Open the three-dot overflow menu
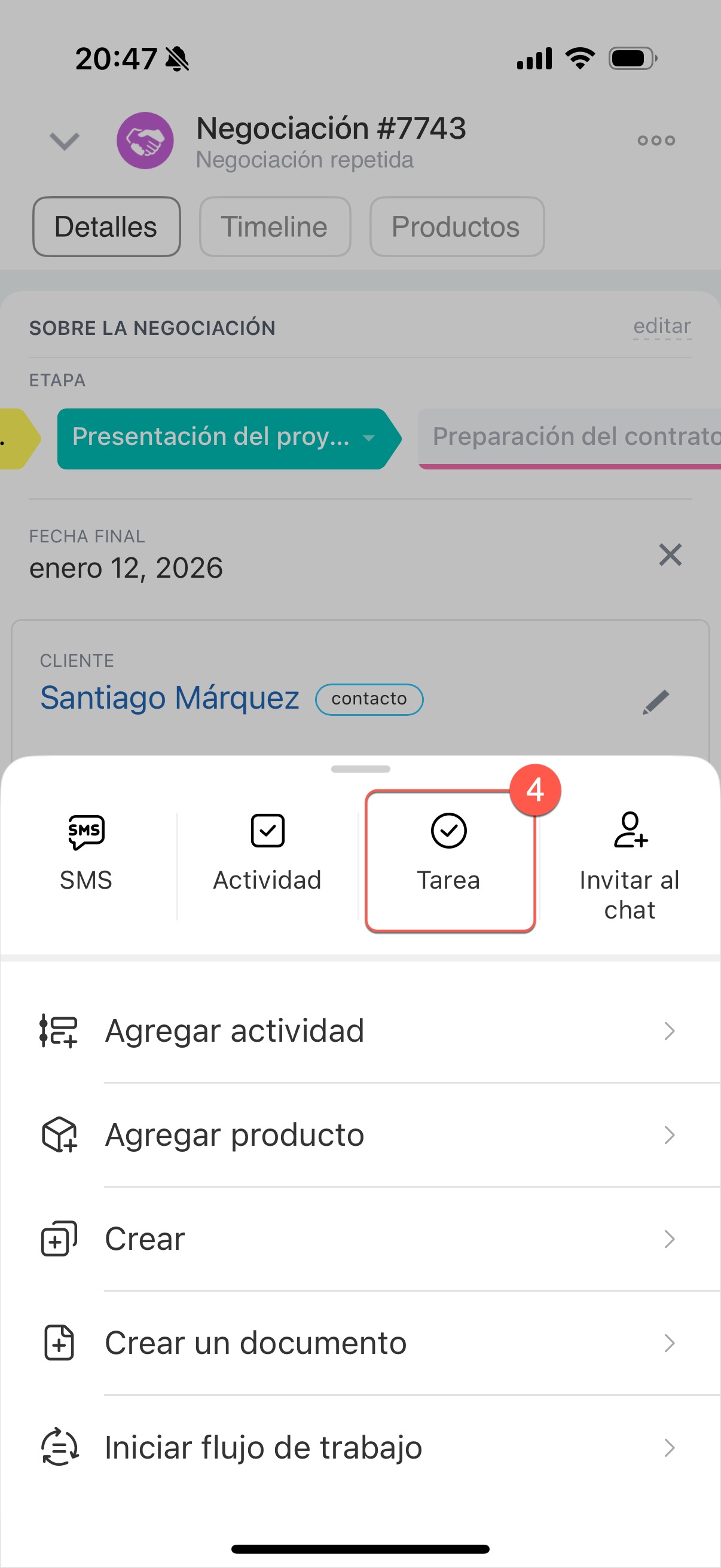The height and width of the screenshot is (1568, 721). tap(656, 141)
